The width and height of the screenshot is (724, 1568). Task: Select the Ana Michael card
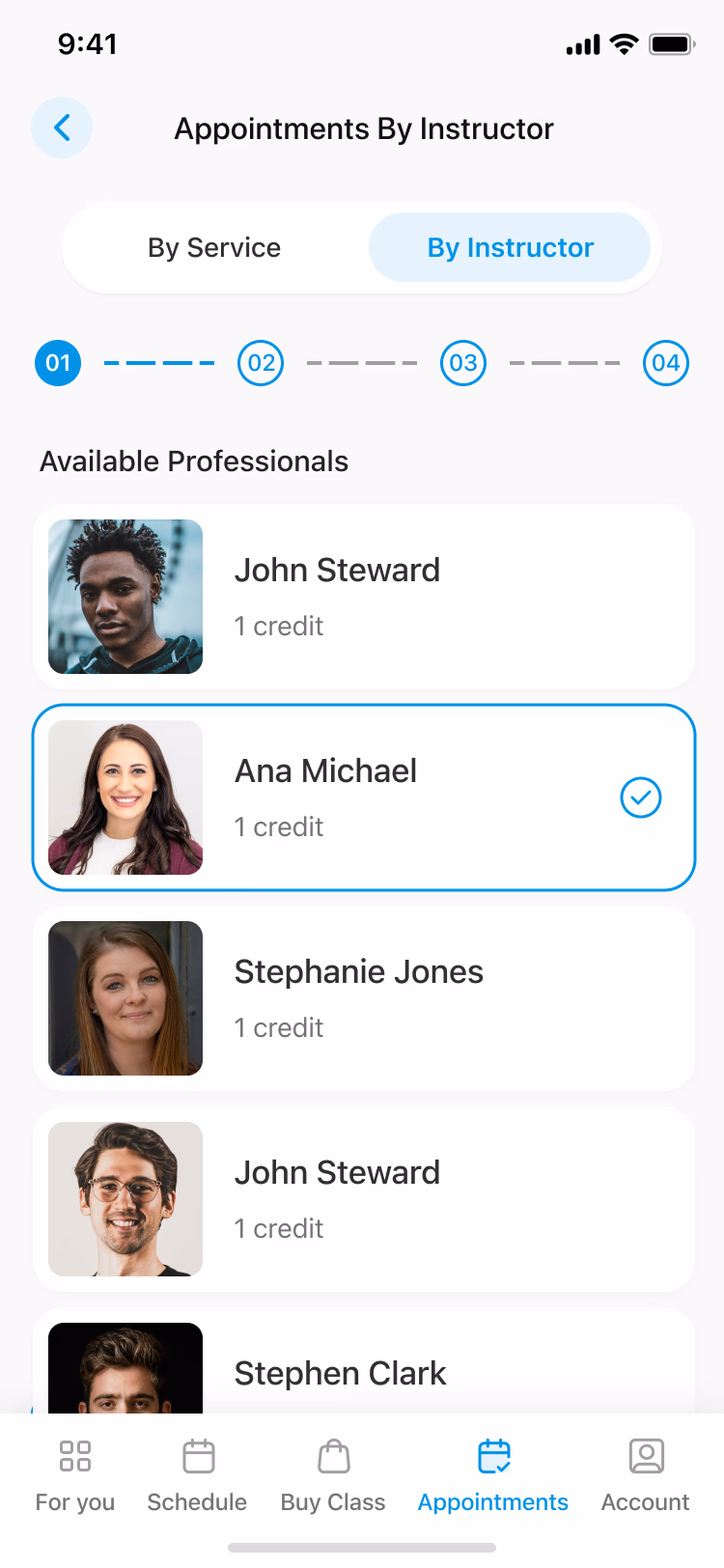(364, 798)
